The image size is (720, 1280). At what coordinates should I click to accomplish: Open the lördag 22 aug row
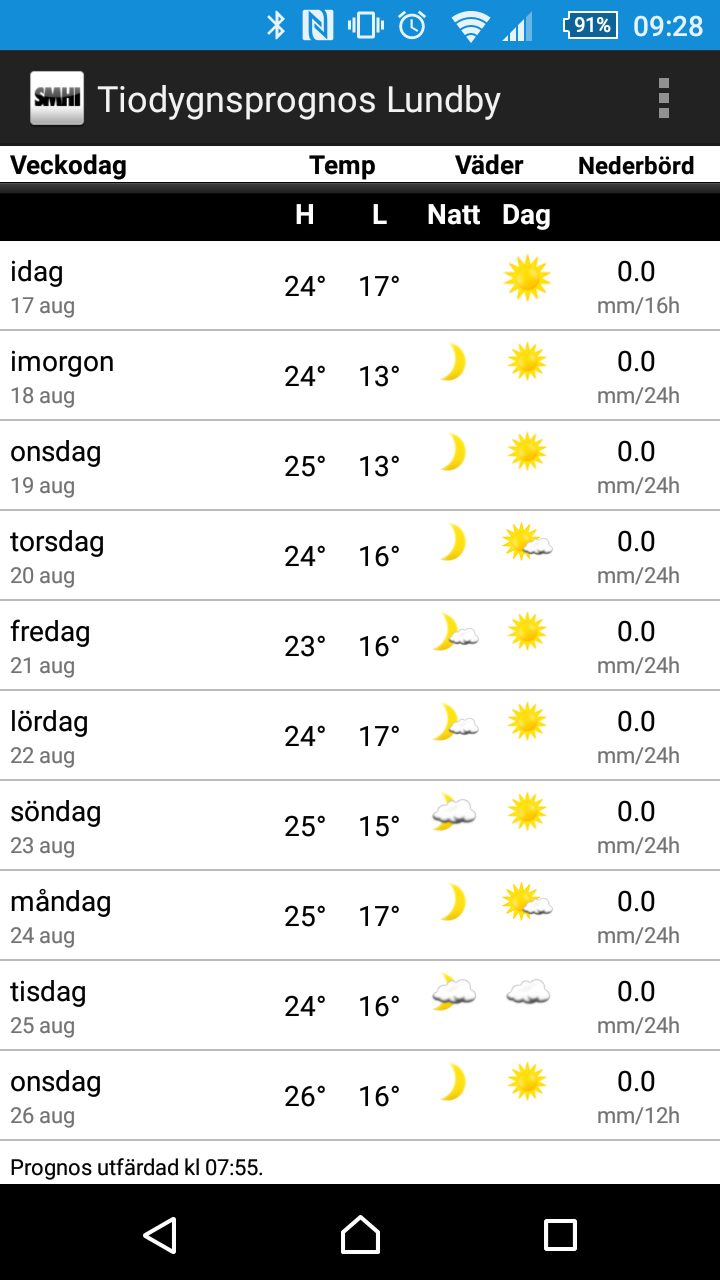(360, 736)
